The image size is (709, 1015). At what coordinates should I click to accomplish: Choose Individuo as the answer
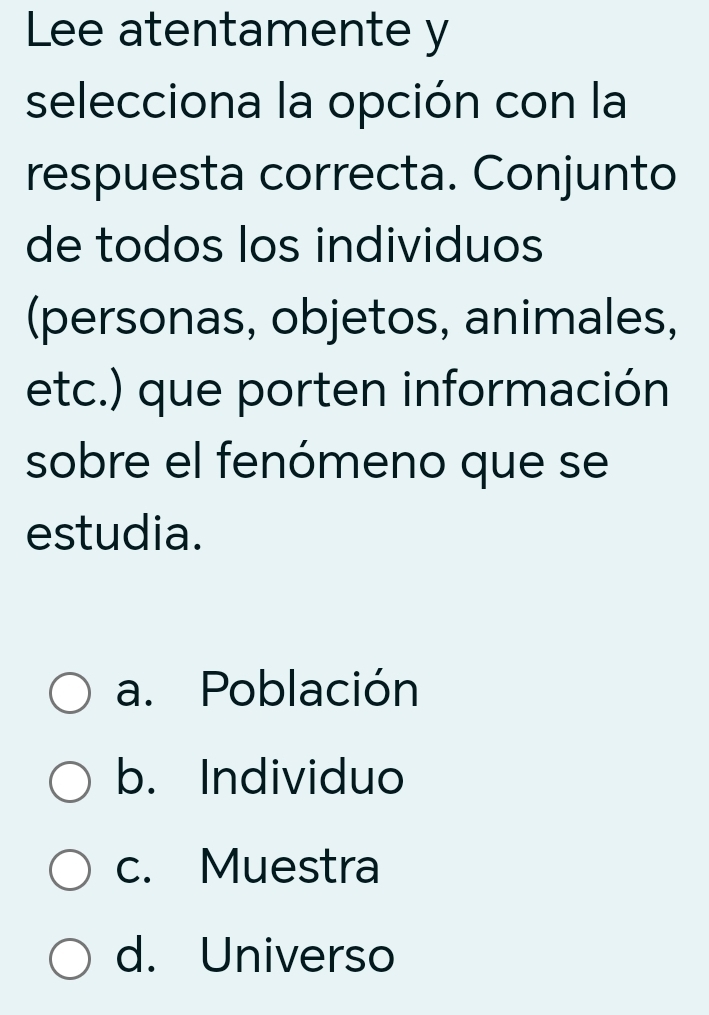coord(70,782)
